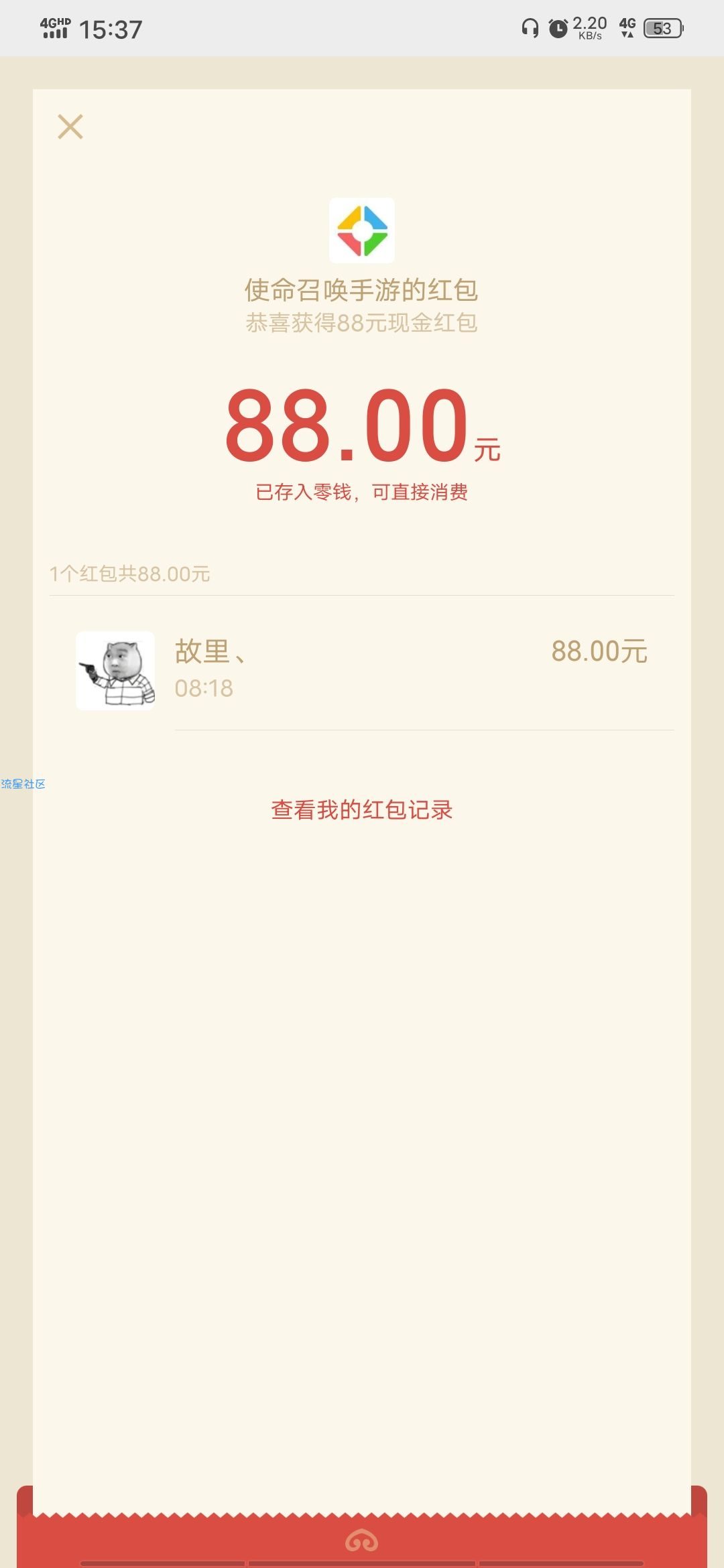Open 查看我的红包记录 link
Screen dimensions: 724x1568
[x=362, y=809]
